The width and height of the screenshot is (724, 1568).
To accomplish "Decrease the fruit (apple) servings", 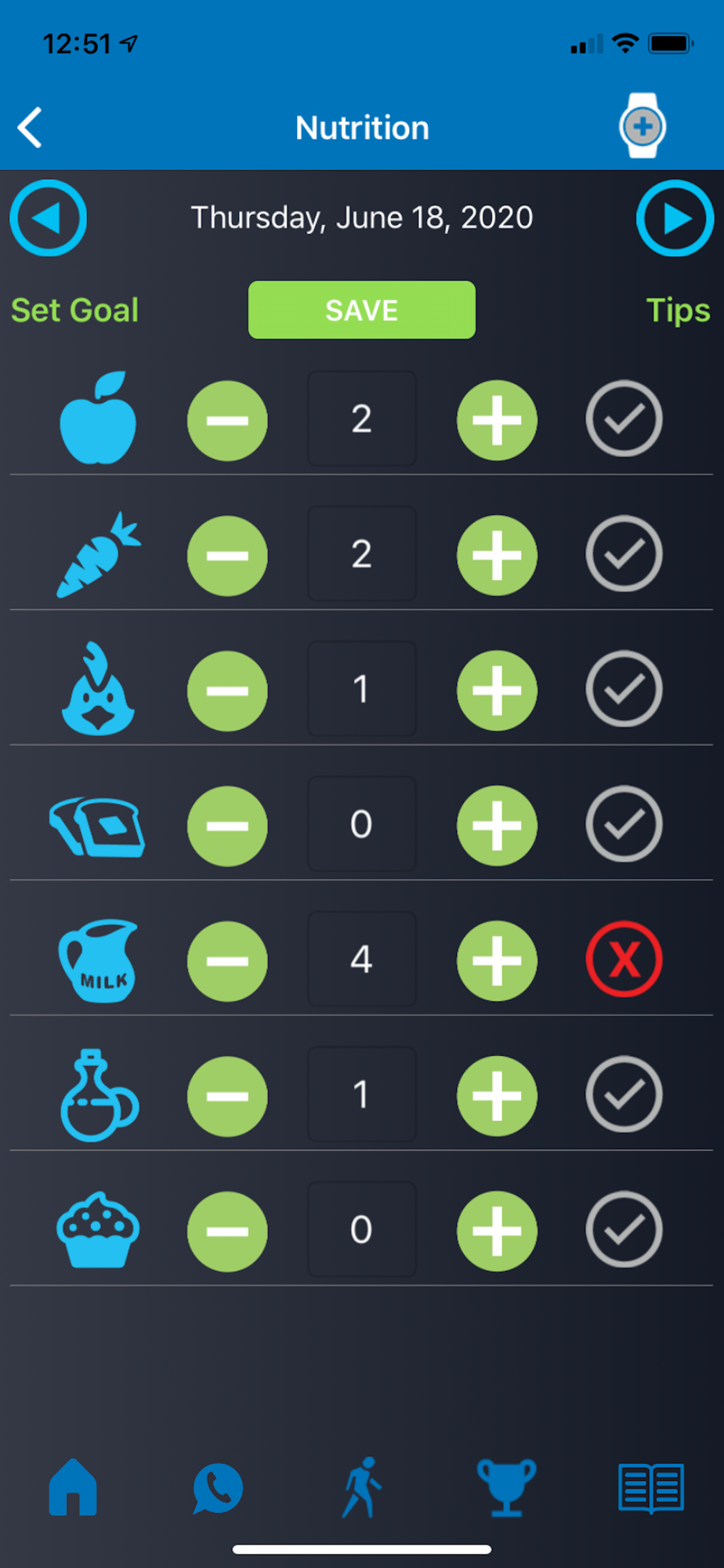I will (x=227, y=420).
